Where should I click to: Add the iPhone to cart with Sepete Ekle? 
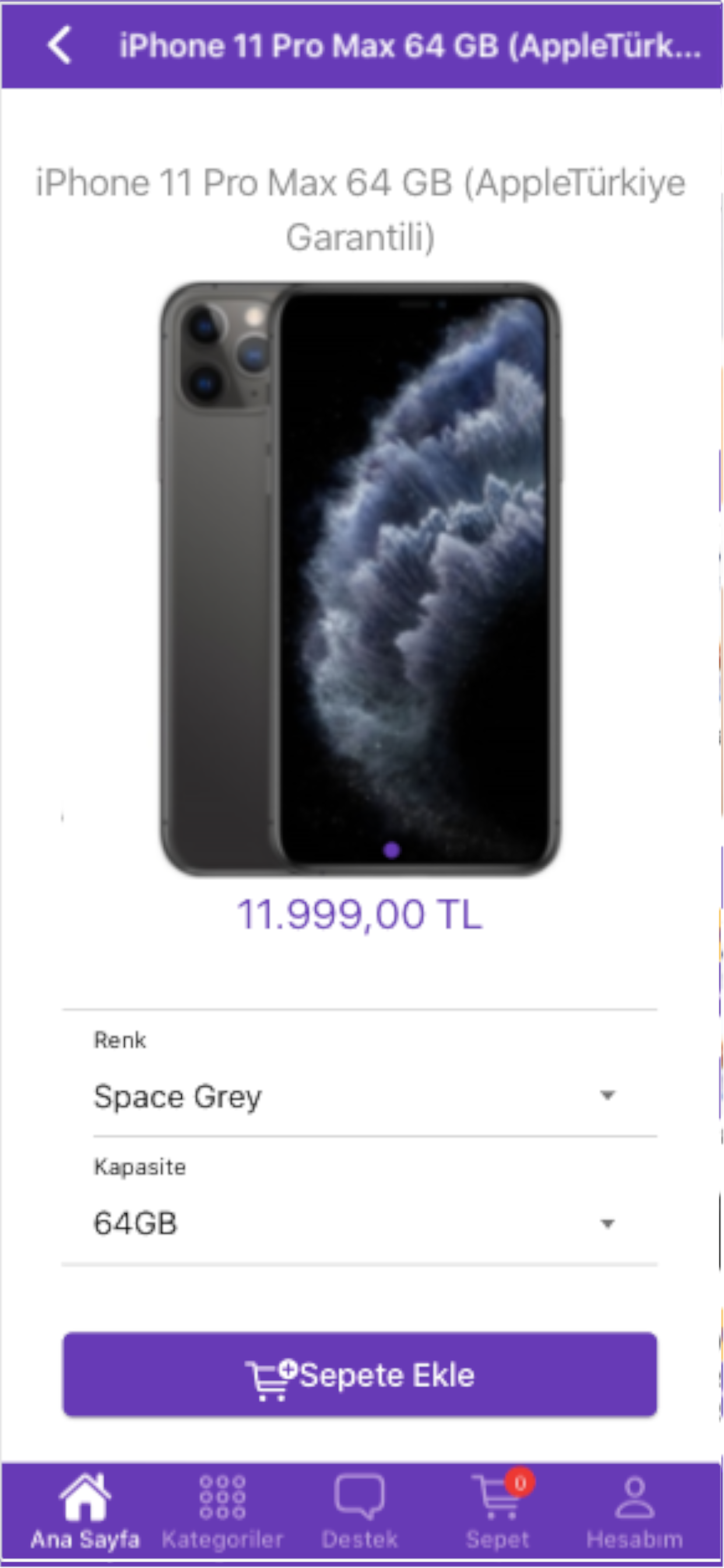(360, 1374)
